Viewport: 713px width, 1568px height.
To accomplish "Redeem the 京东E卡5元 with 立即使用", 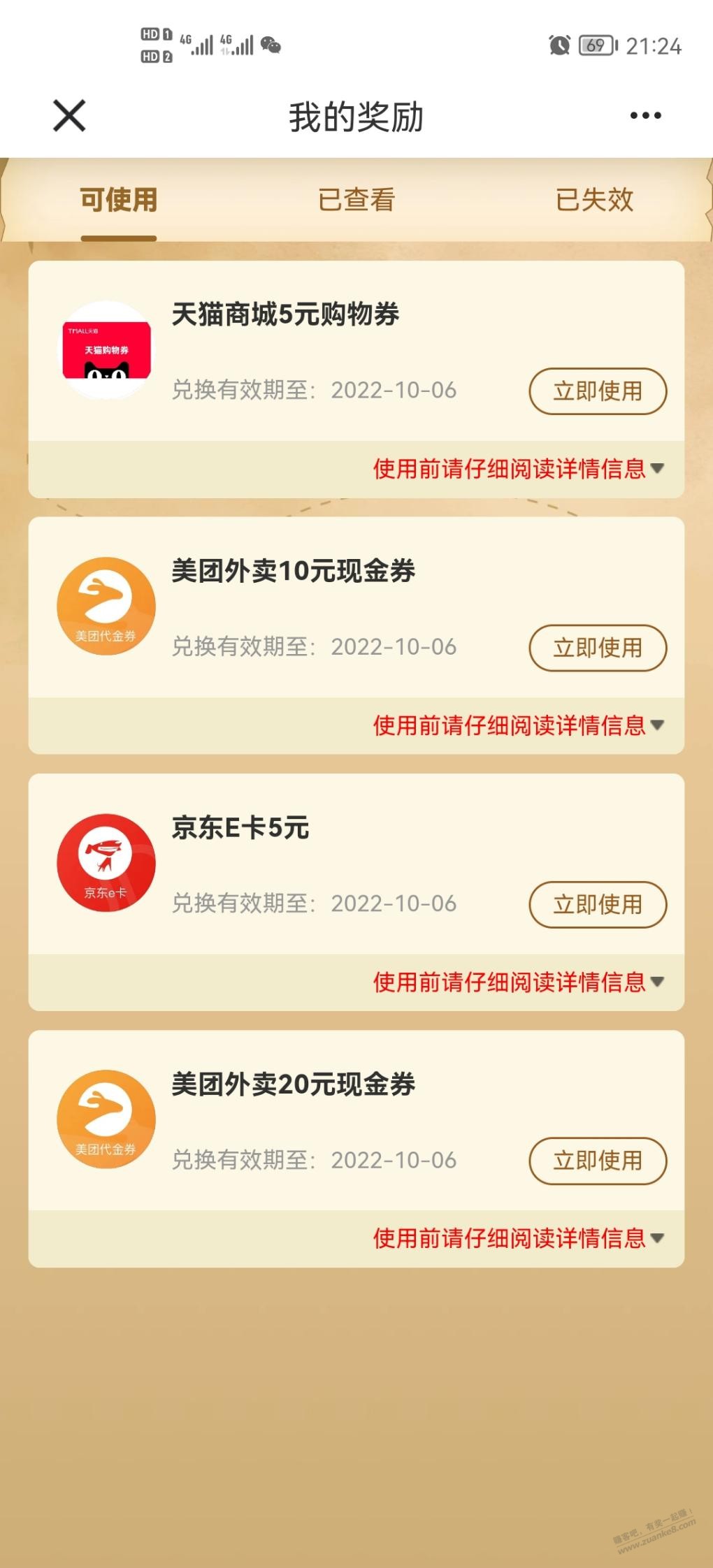I will [598, 905].
